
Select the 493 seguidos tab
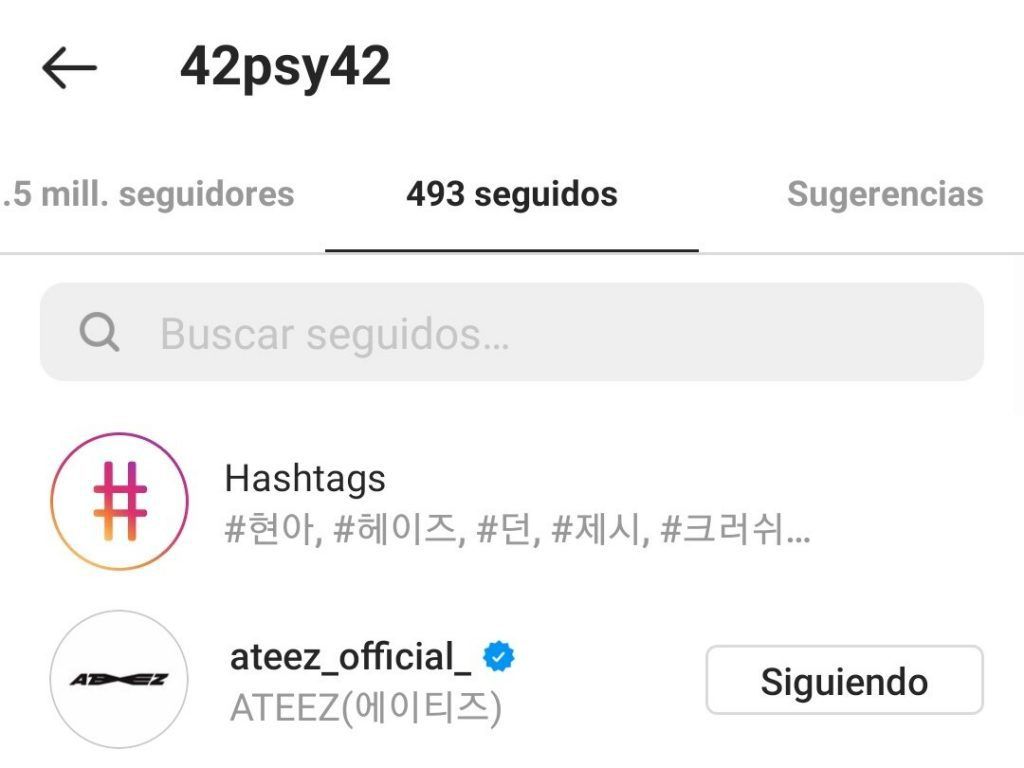[511, 194]
